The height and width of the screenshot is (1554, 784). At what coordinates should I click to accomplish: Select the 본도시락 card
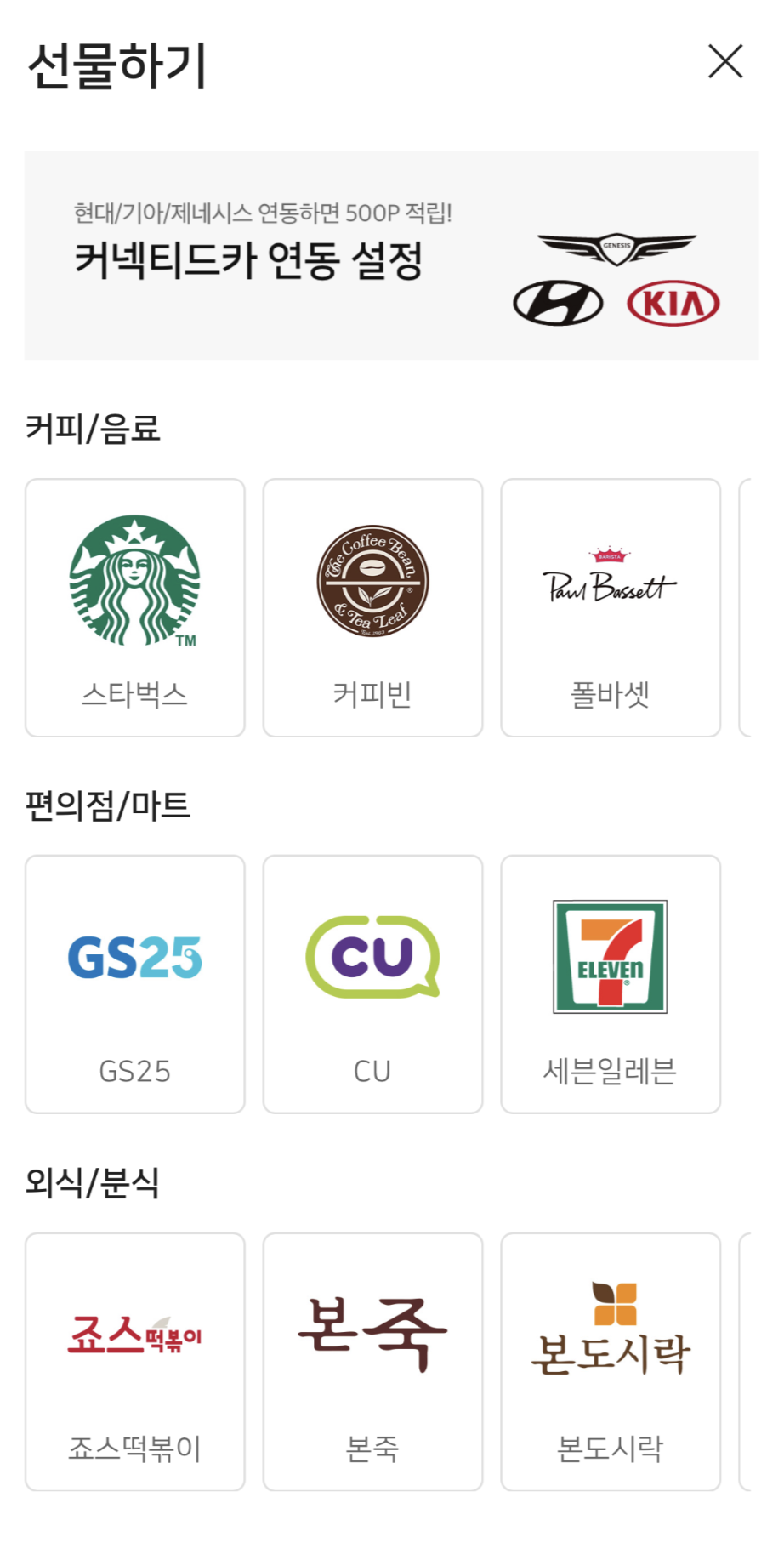tap(611, 1362)
